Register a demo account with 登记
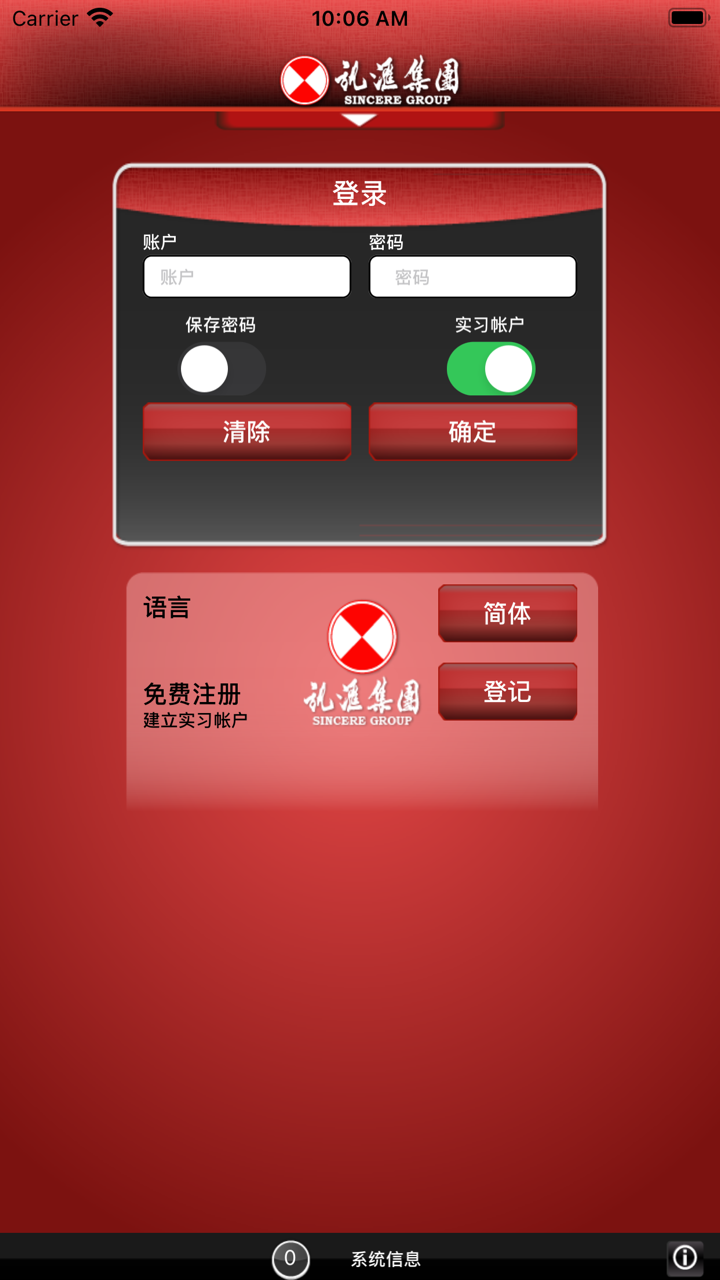The width and height of the screenshot is (720, 1280). [507, 691]
